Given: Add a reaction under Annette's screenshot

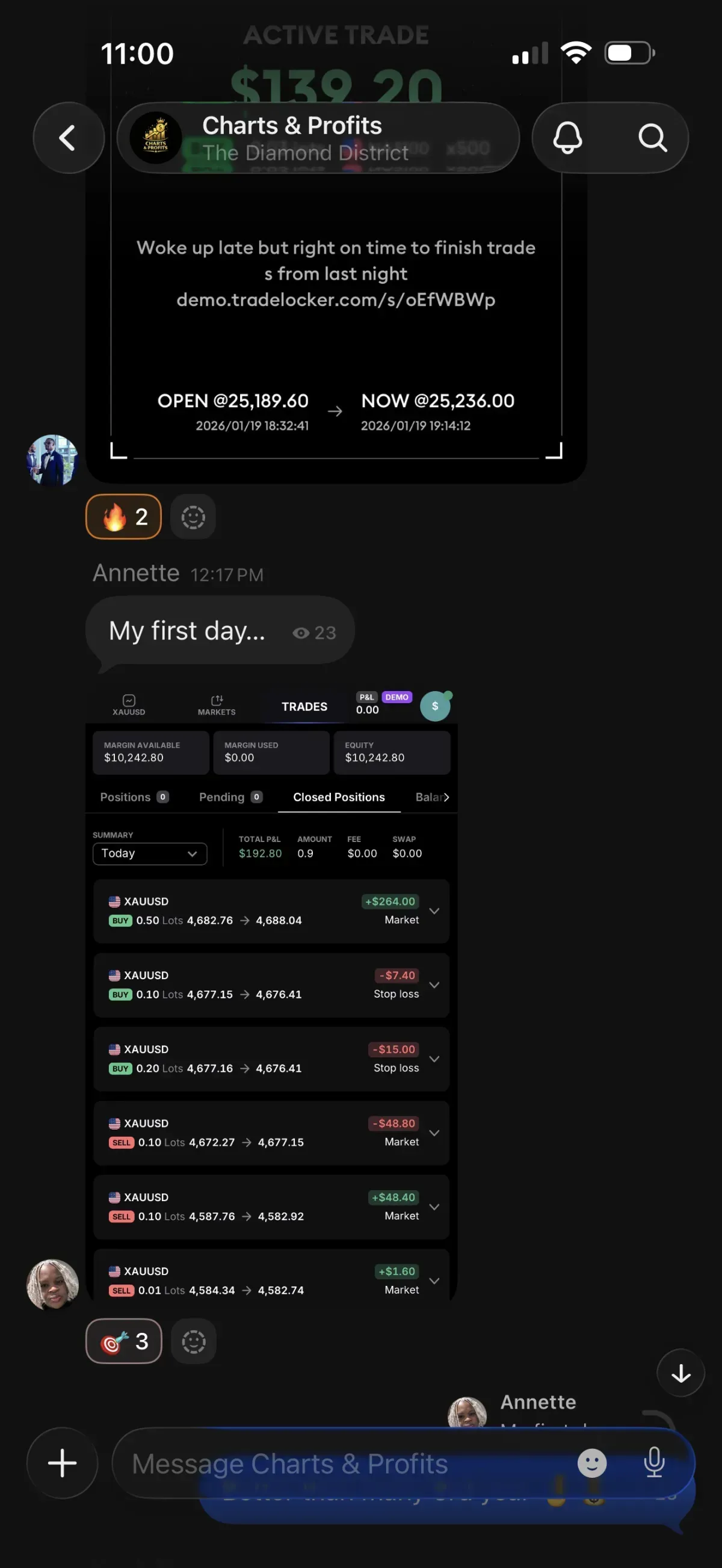Looking at the screenshot, I should point(194,1341).
